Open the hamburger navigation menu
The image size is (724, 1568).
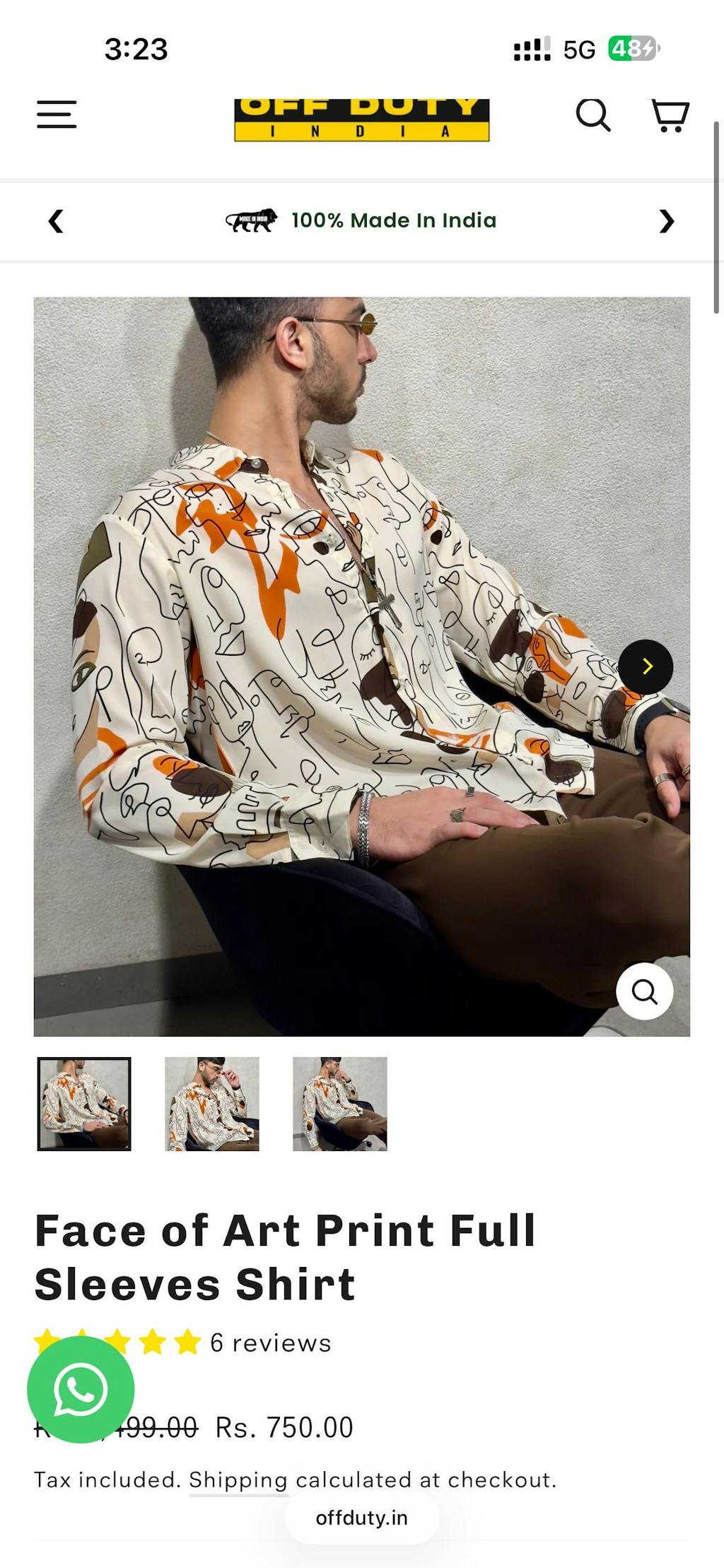[x=57, y=114]
